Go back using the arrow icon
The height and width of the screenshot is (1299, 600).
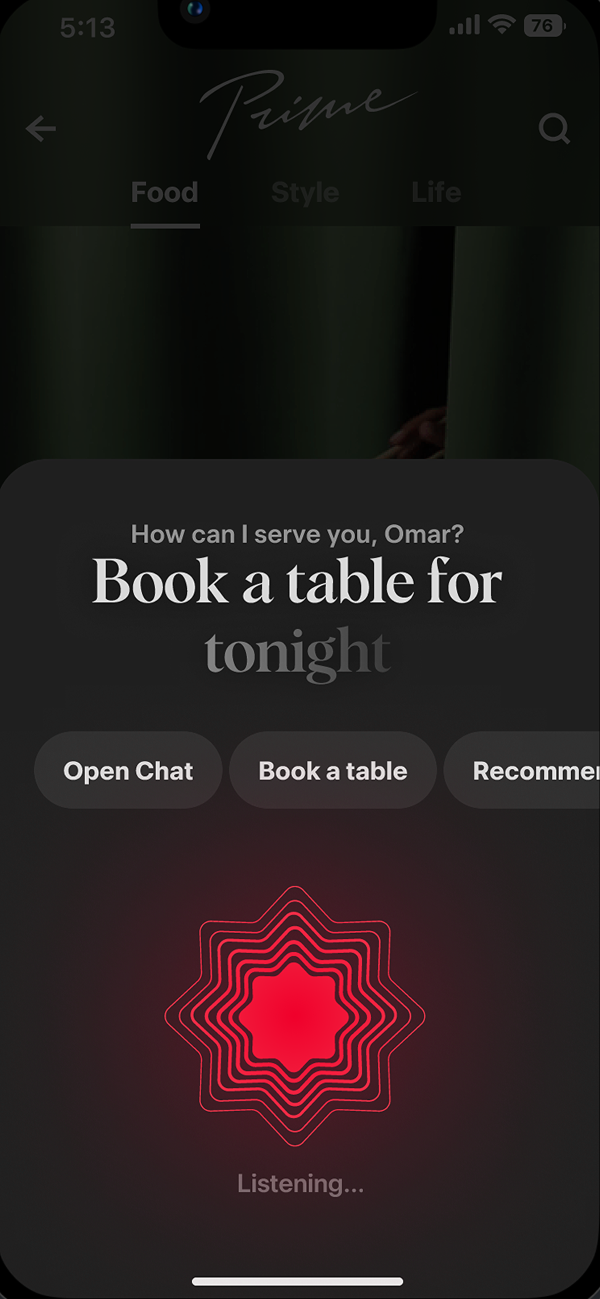[41, 129]
